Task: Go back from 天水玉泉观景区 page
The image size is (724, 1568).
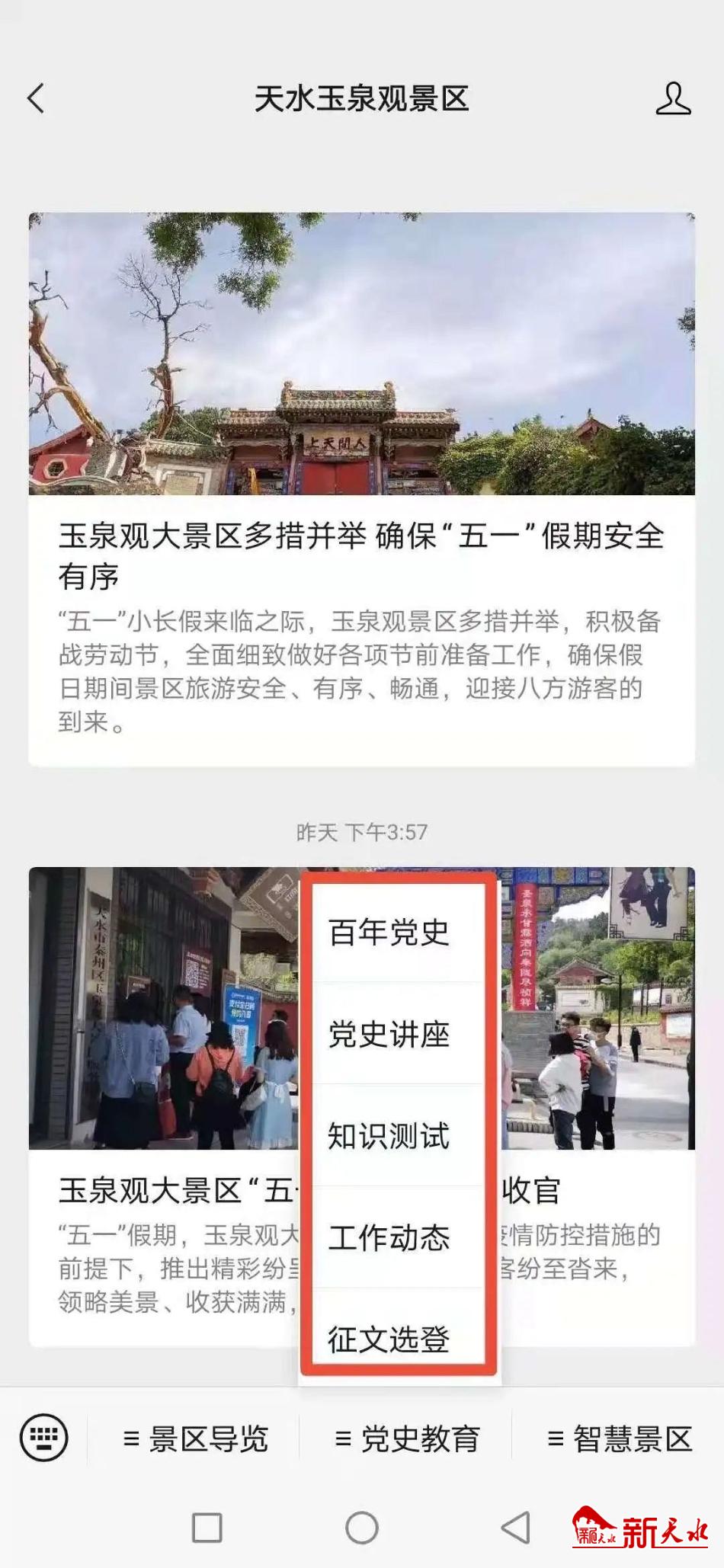Action: click(x=36, y=98)
